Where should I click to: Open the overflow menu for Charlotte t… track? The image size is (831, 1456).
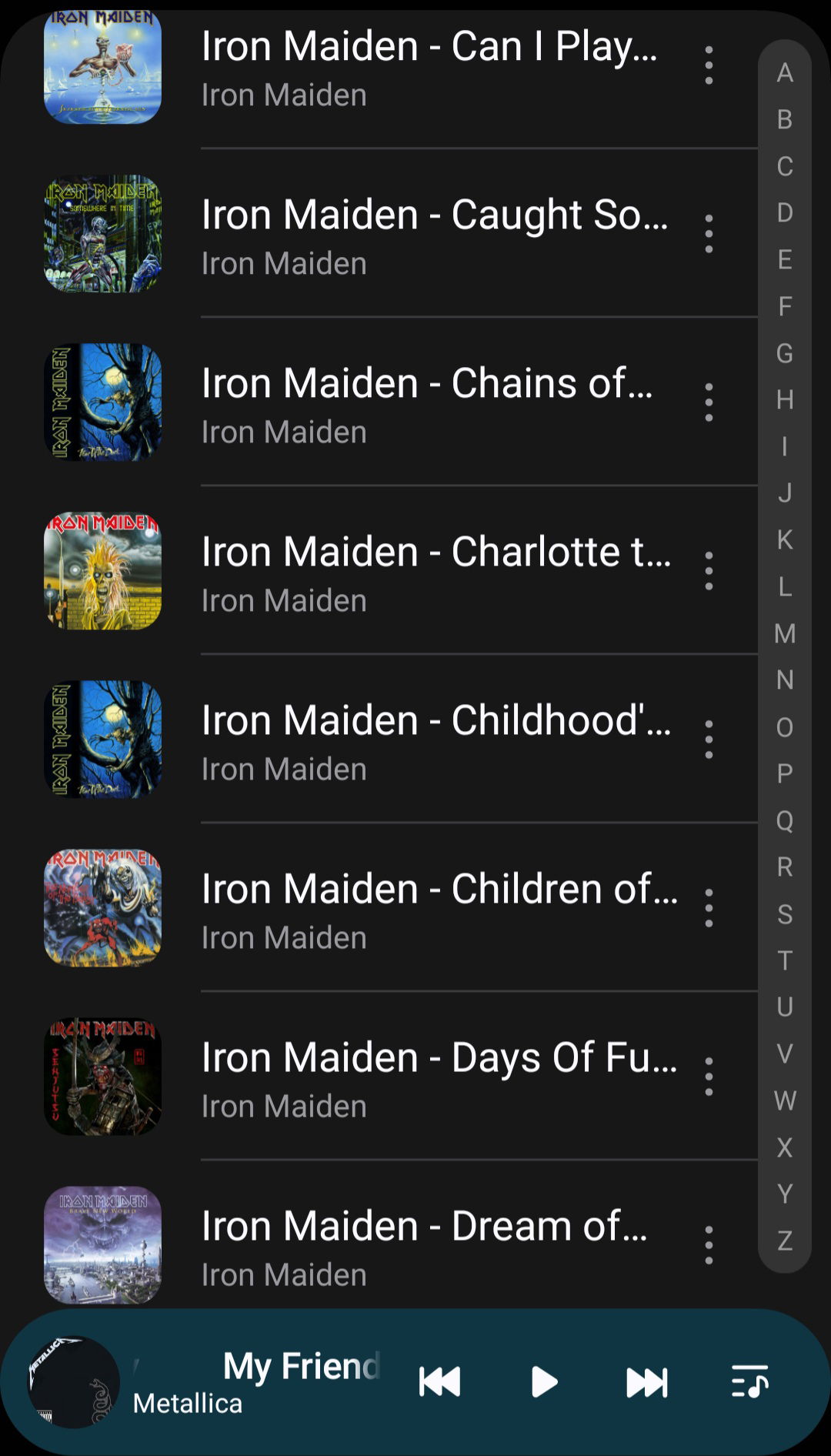(x=709, y=571)
